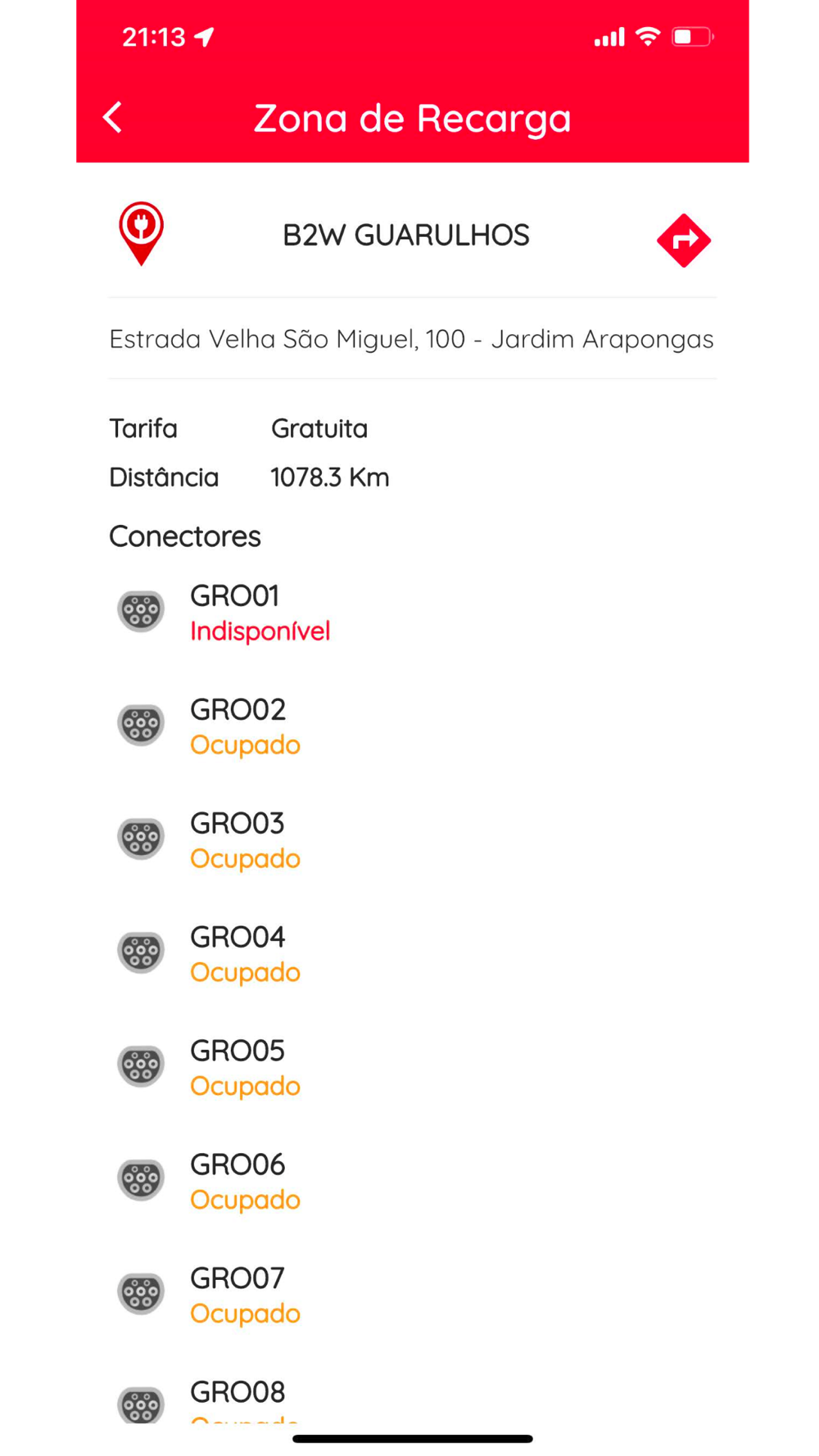Go back from Zona de Recarga
This screenshot has width=819, height=1456.
point(113,118)
